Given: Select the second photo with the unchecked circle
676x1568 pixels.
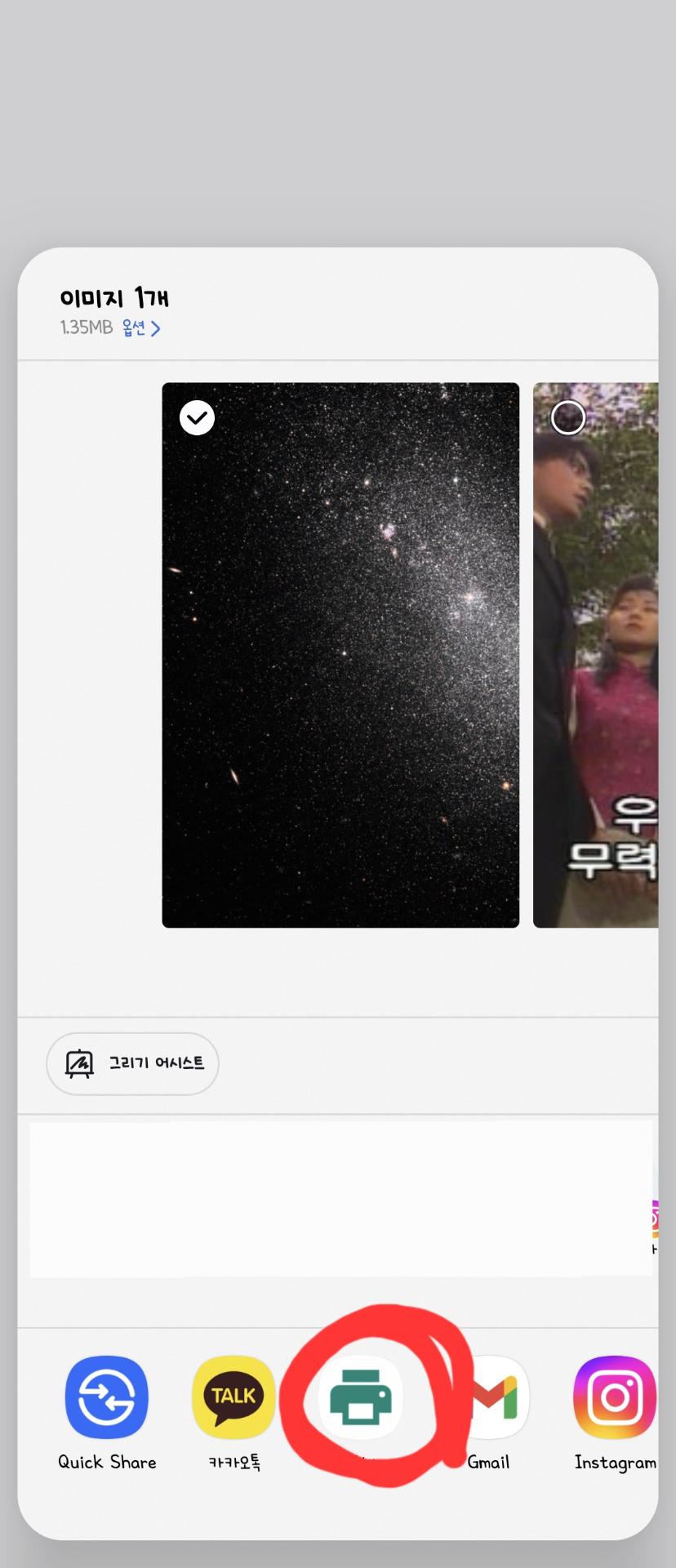Looking at the screenshot, I should [568, 418].
